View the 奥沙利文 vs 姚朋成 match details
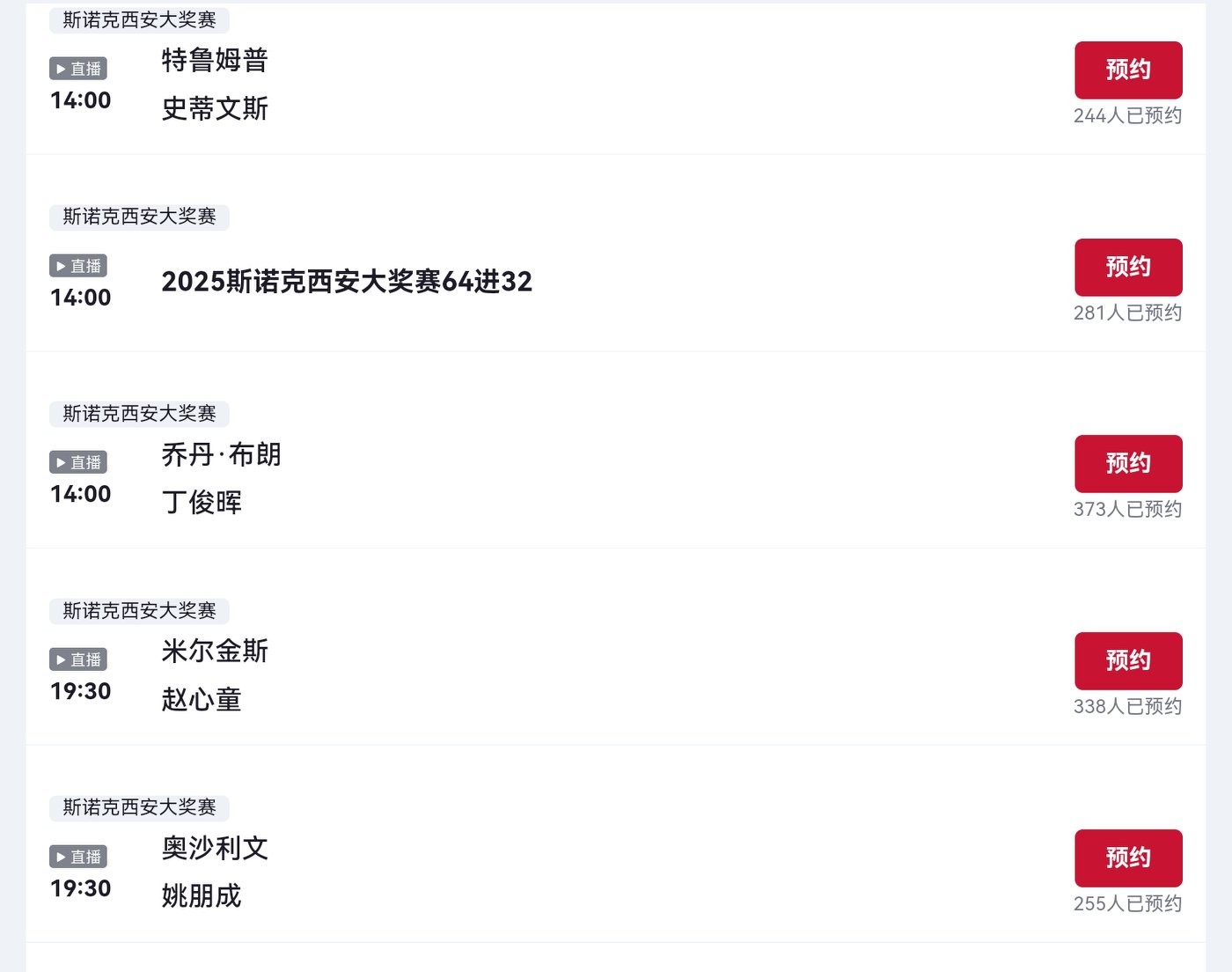 click(215, 873)
